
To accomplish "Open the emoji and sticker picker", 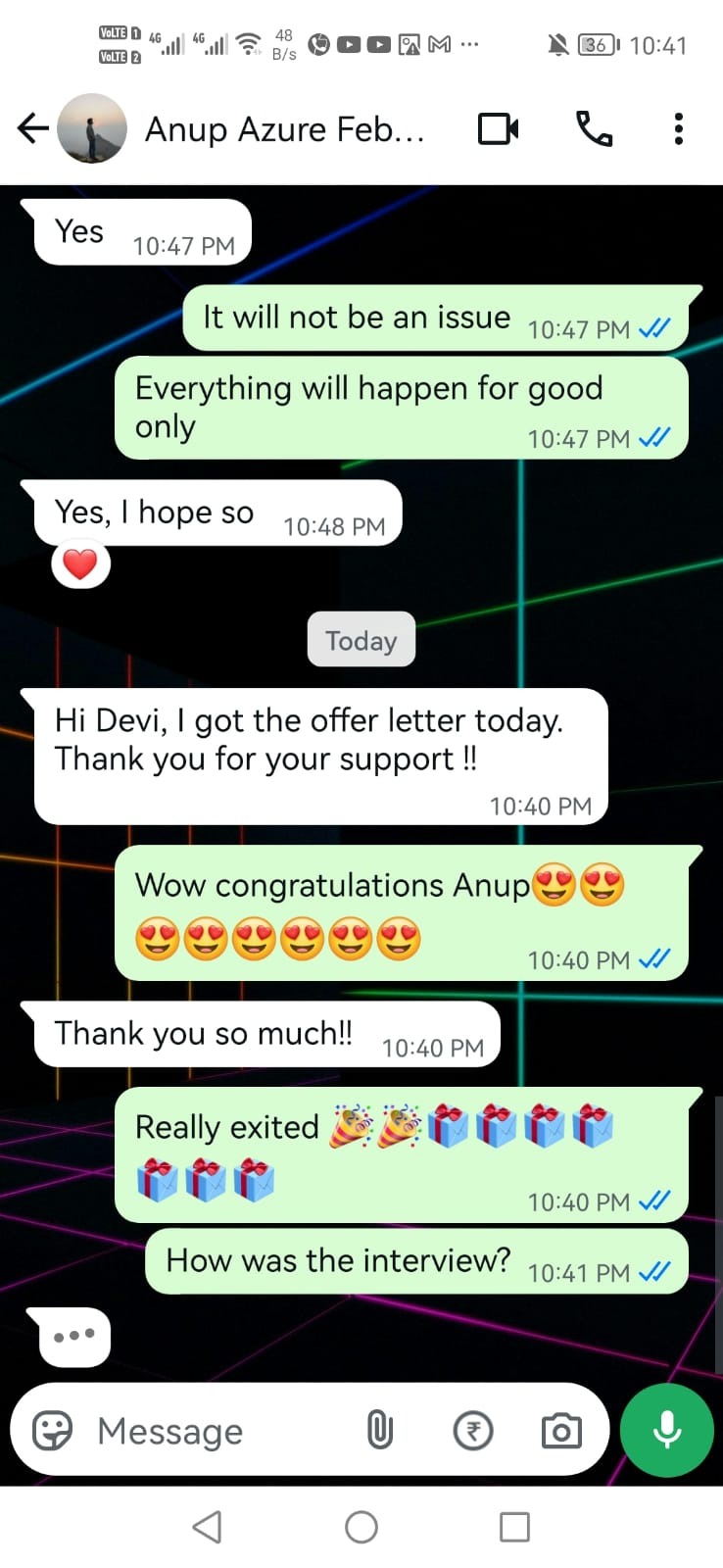I will point(53,1431).
